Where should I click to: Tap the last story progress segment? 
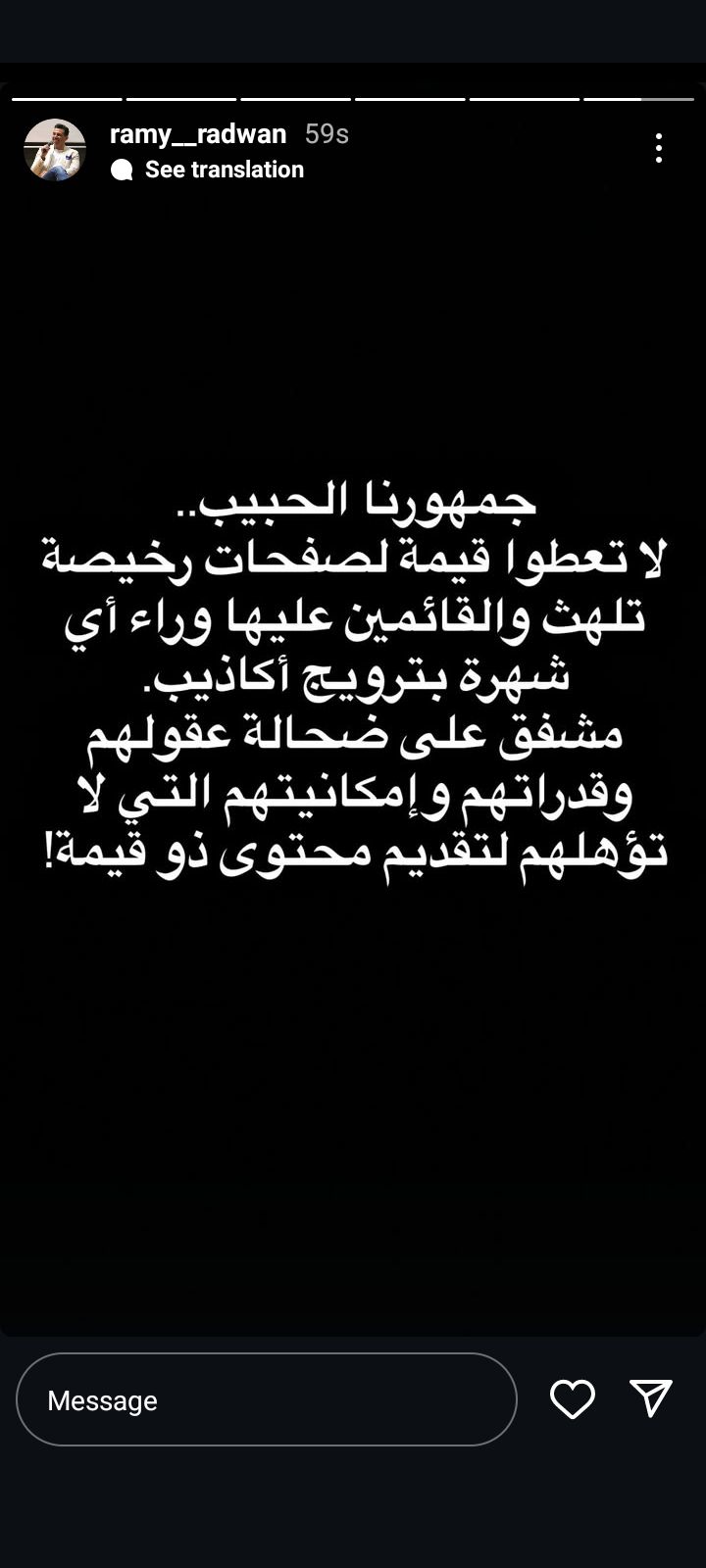(x=639, y=98)
